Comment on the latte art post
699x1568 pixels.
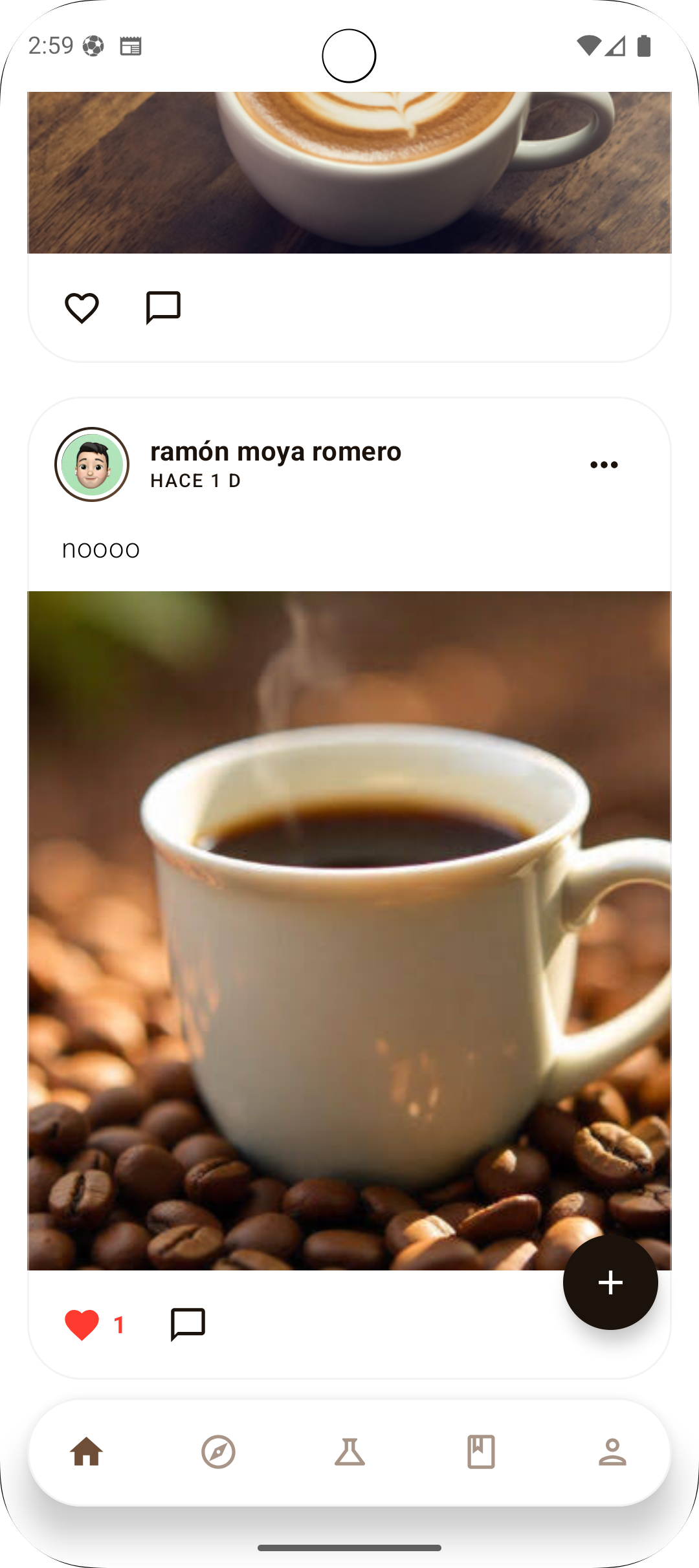pyautogui.click(x=163, y=308)
